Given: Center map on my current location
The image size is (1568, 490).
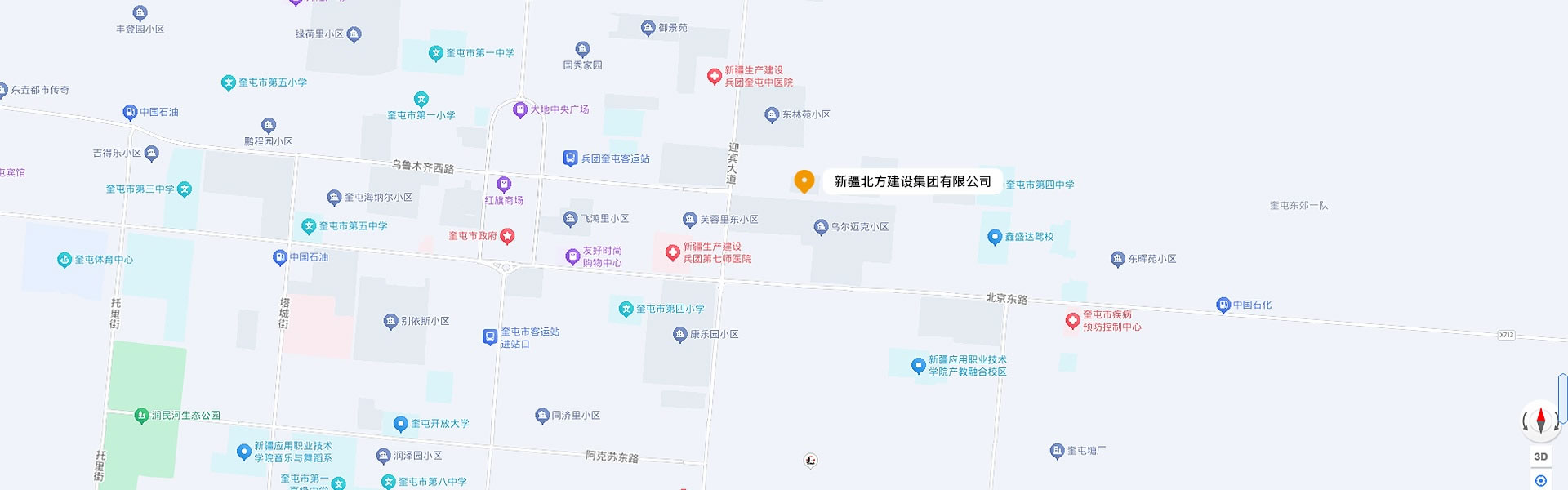Looking at the screenshot, I should tap(1541, 480).
